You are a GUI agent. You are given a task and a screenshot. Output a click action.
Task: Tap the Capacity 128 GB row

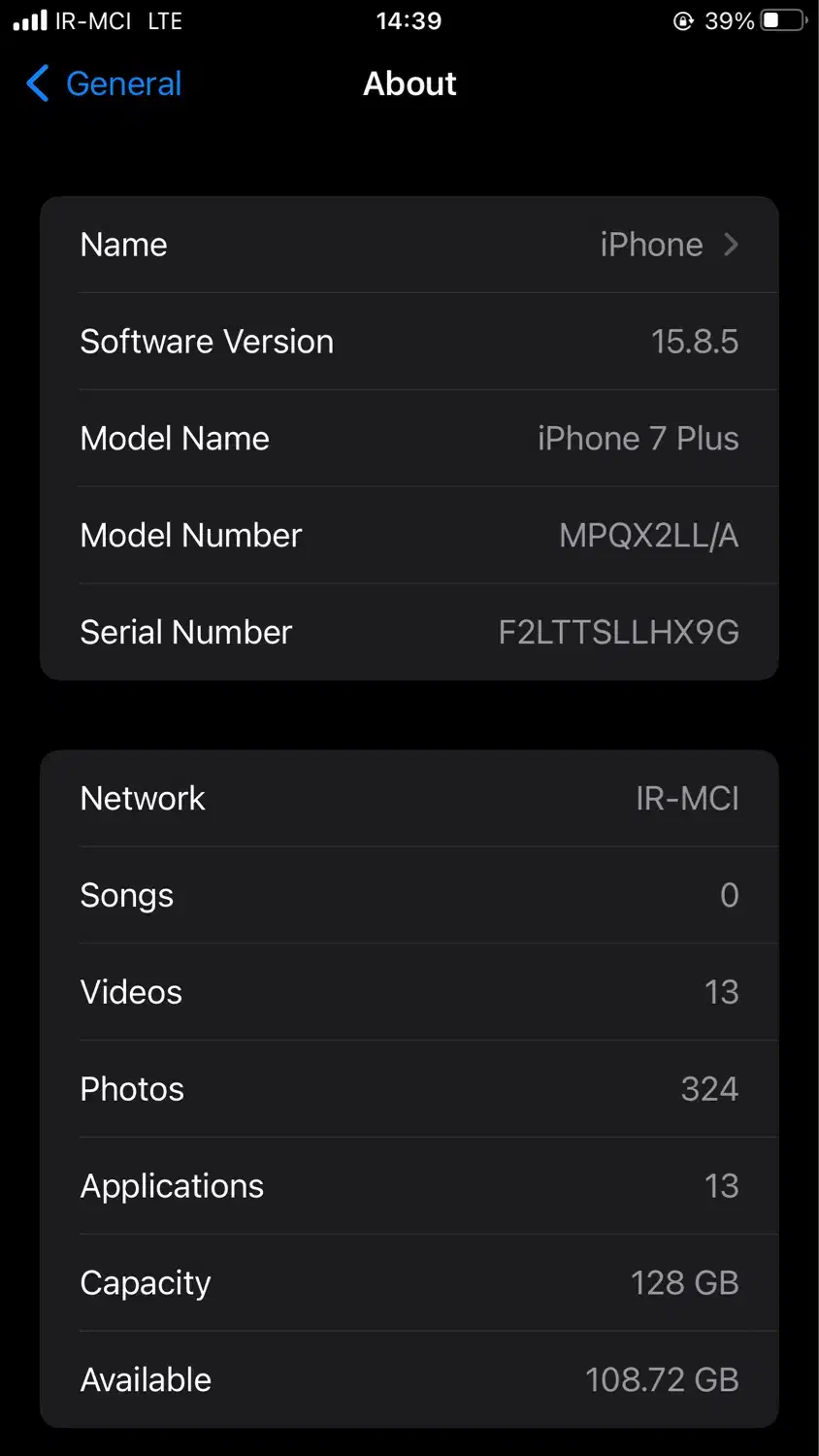(x=409, y=1282)
